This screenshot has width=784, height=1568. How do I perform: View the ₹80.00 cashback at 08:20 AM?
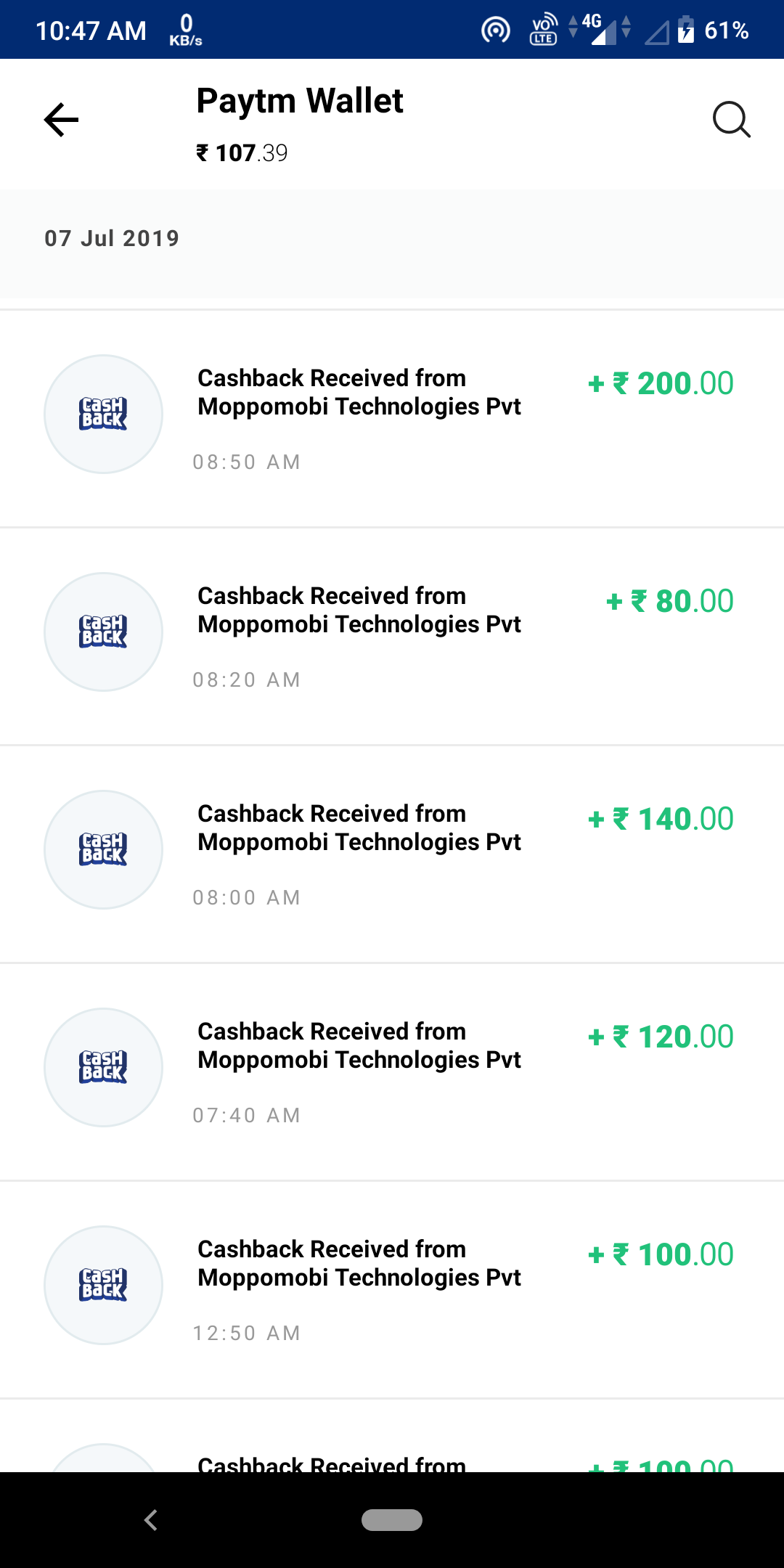click(x=392, y=637)
